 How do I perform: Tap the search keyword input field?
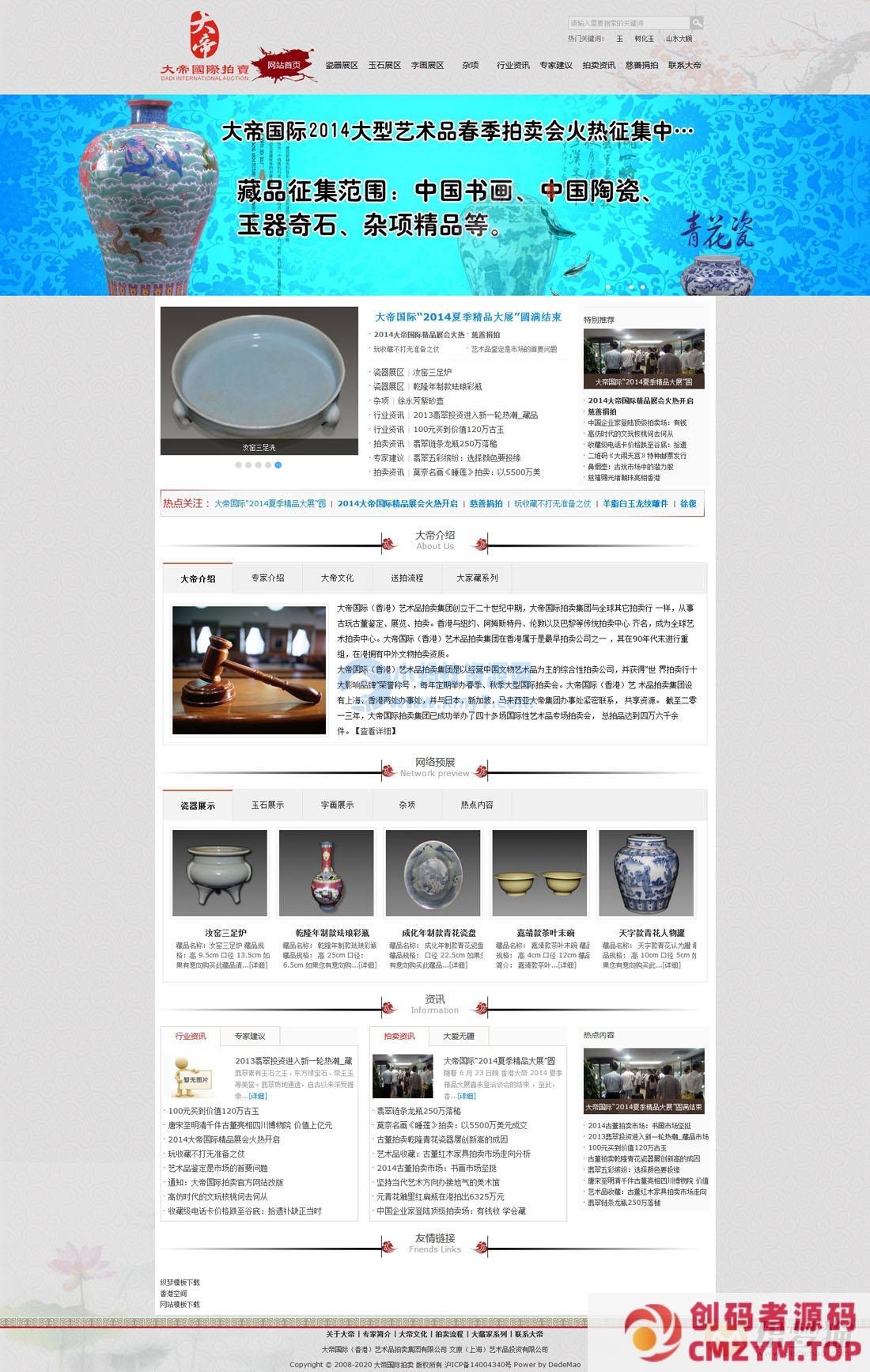[x=628, y=23]
